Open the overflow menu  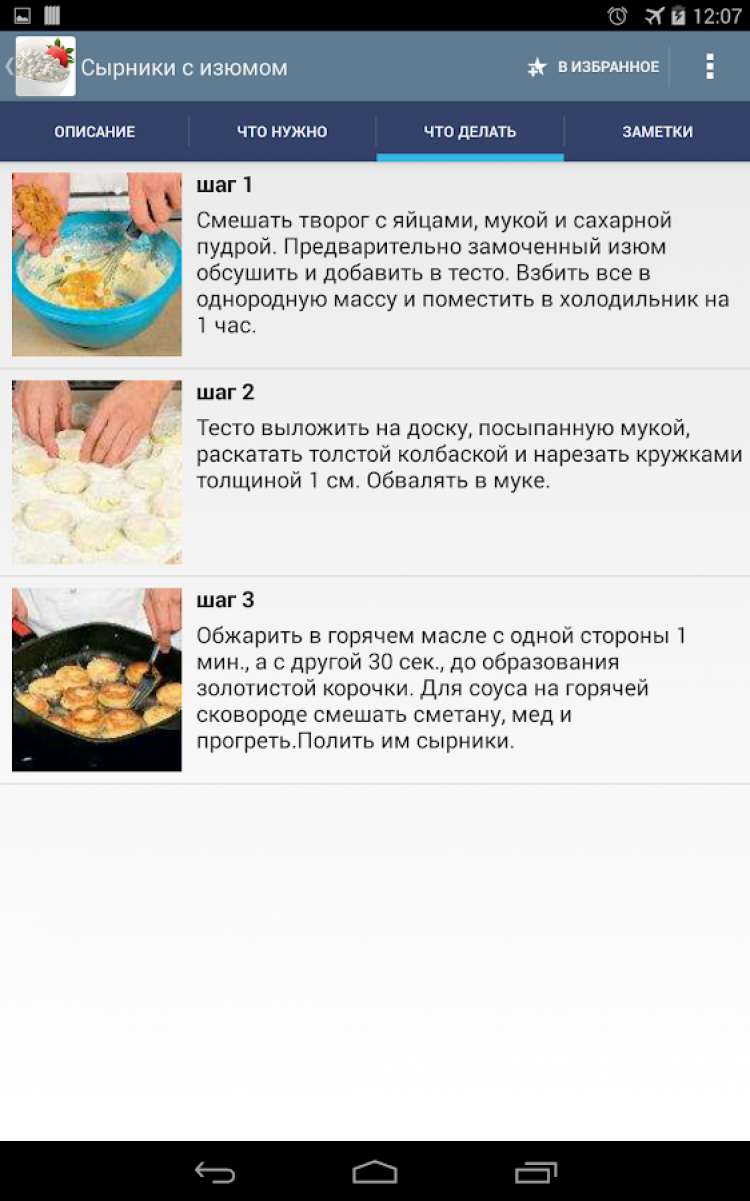click(709, 67)
